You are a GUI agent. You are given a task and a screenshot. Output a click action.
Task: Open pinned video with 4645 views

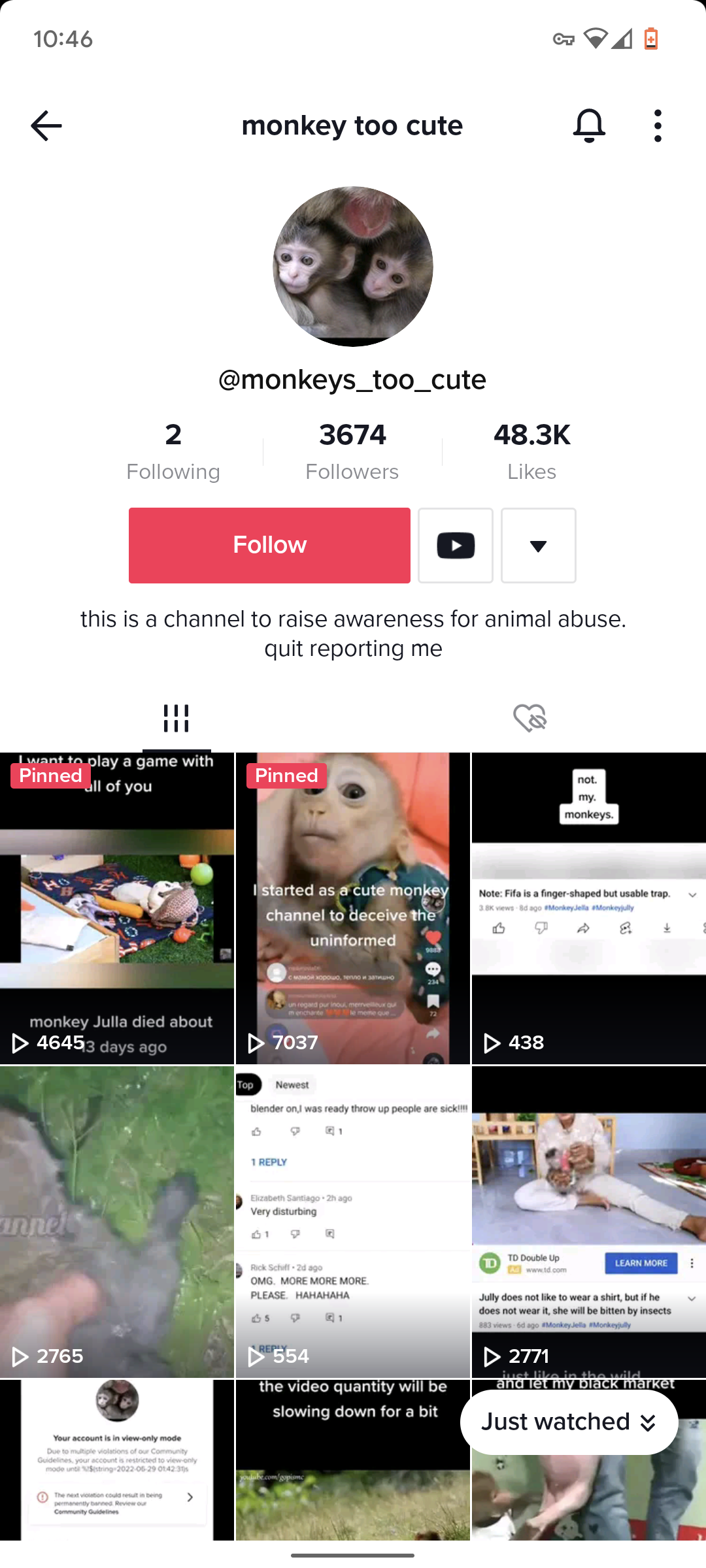117,908
